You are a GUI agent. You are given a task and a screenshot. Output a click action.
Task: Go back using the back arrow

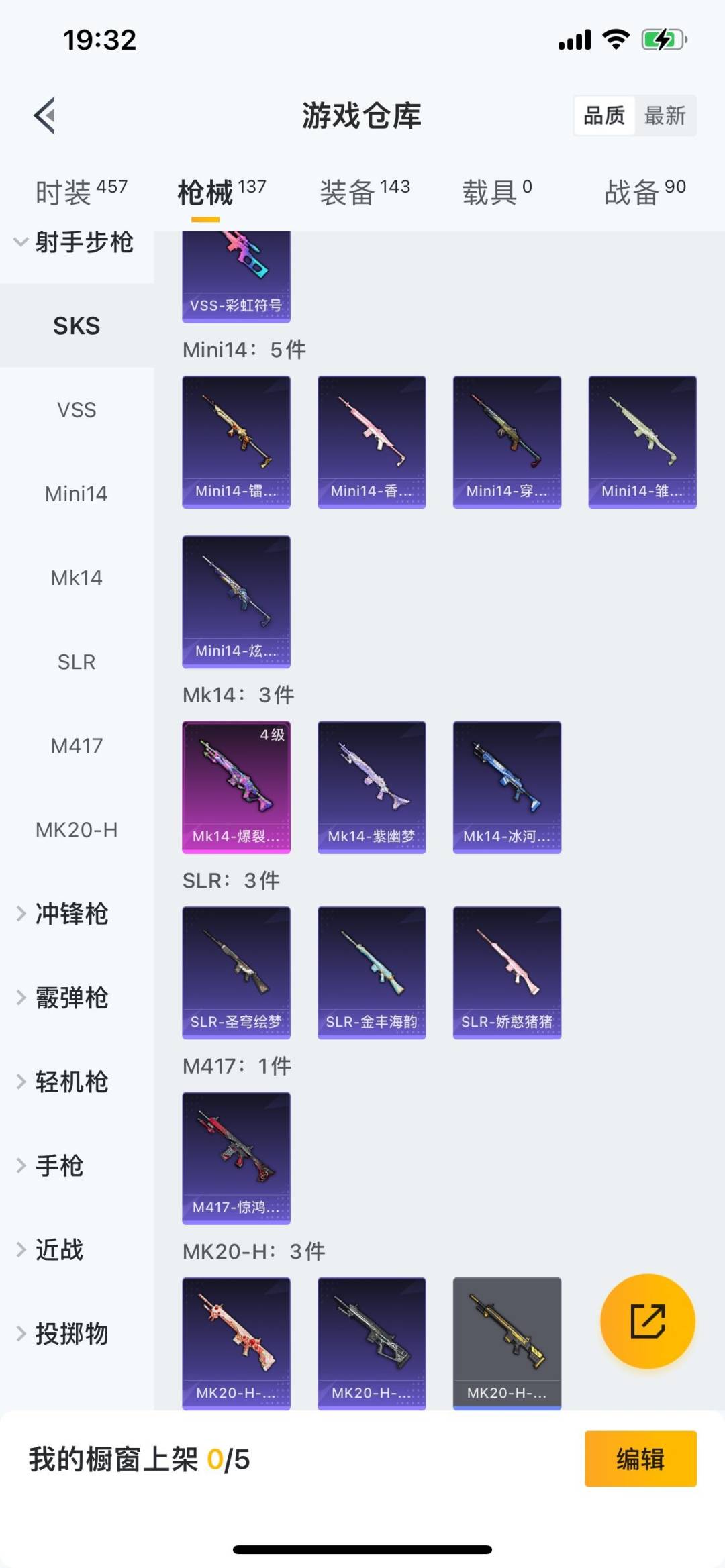click(x=45, y=116)
